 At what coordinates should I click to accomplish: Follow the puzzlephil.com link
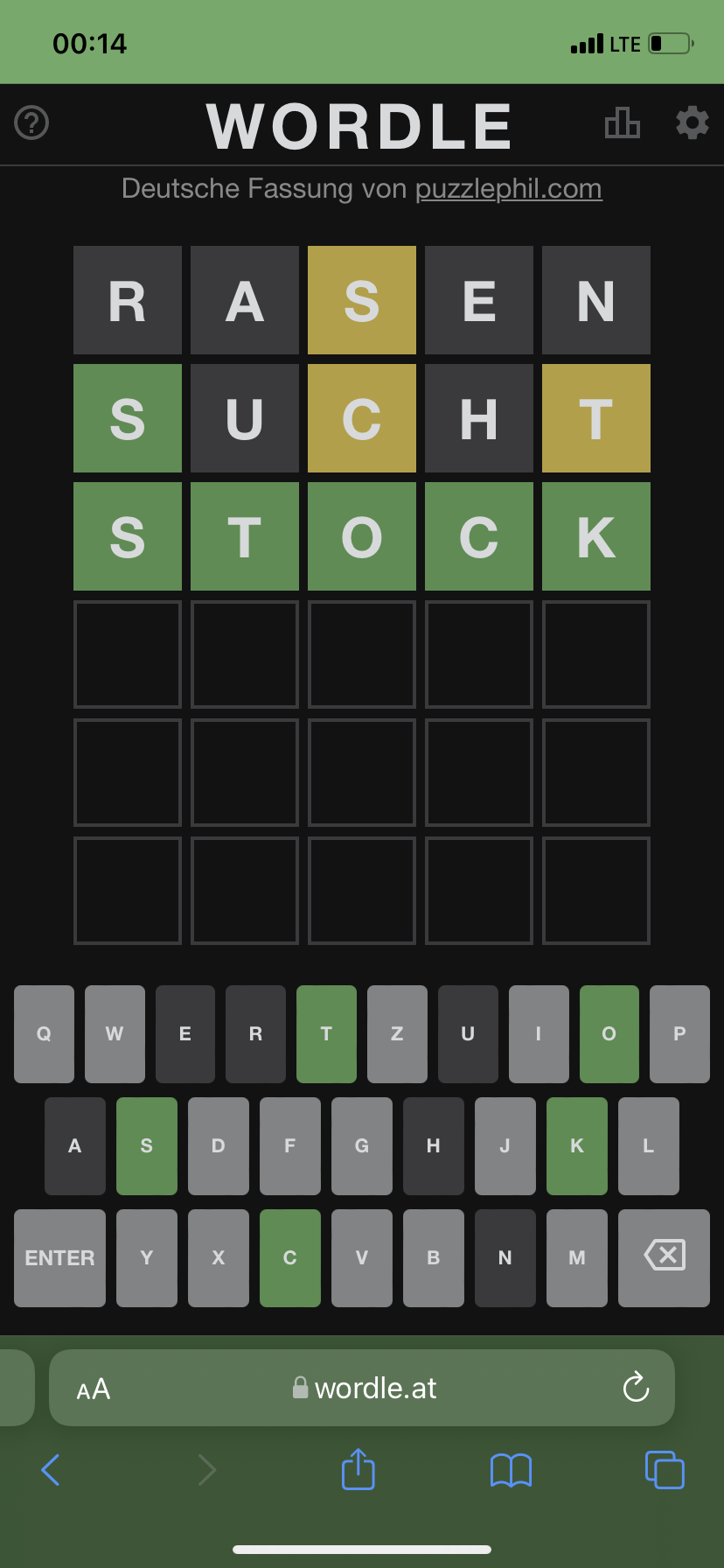coord(508,188)
